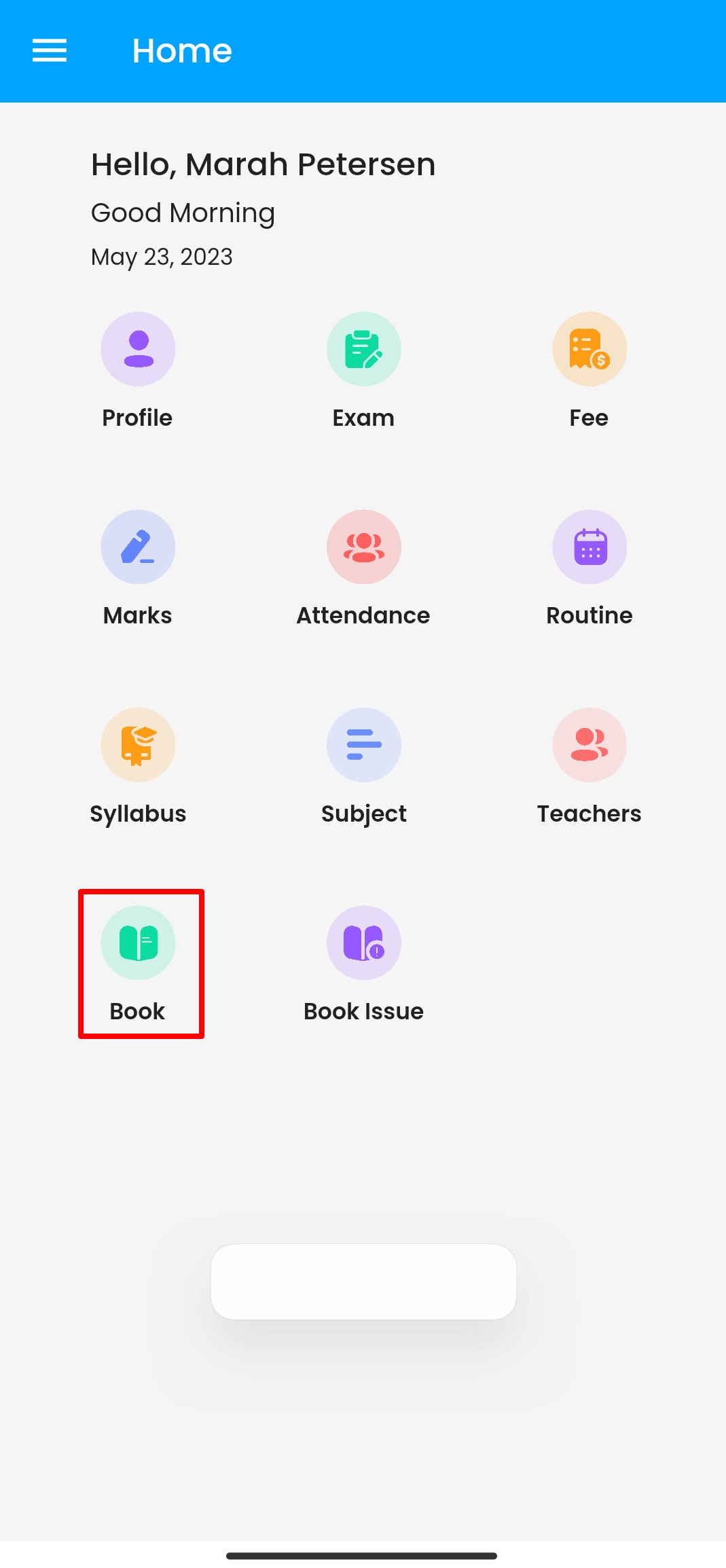View Fee details
Viewport: 726px width, 1568px height.
point(589,350)
